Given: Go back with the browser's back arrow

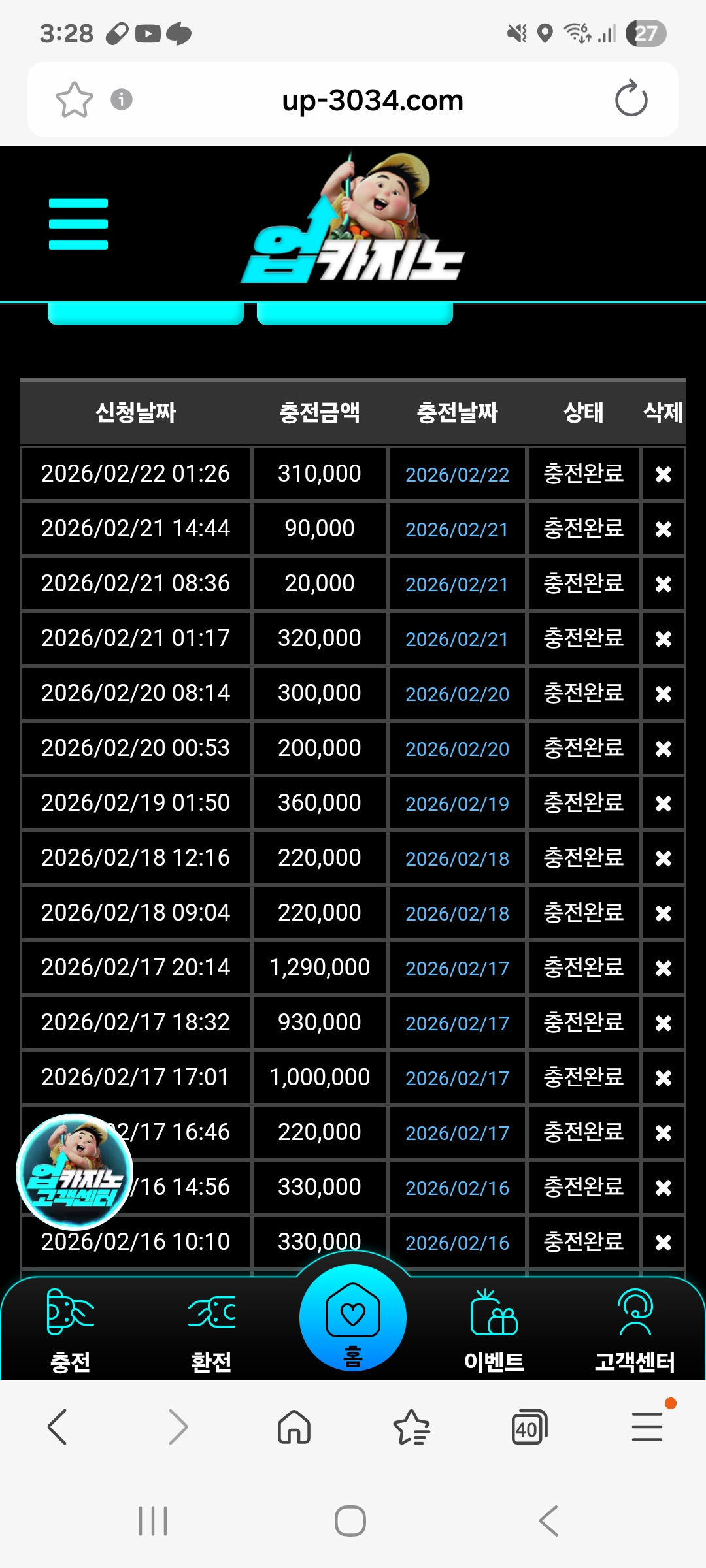Looking at the screenshot, I should pos(58,1427).
